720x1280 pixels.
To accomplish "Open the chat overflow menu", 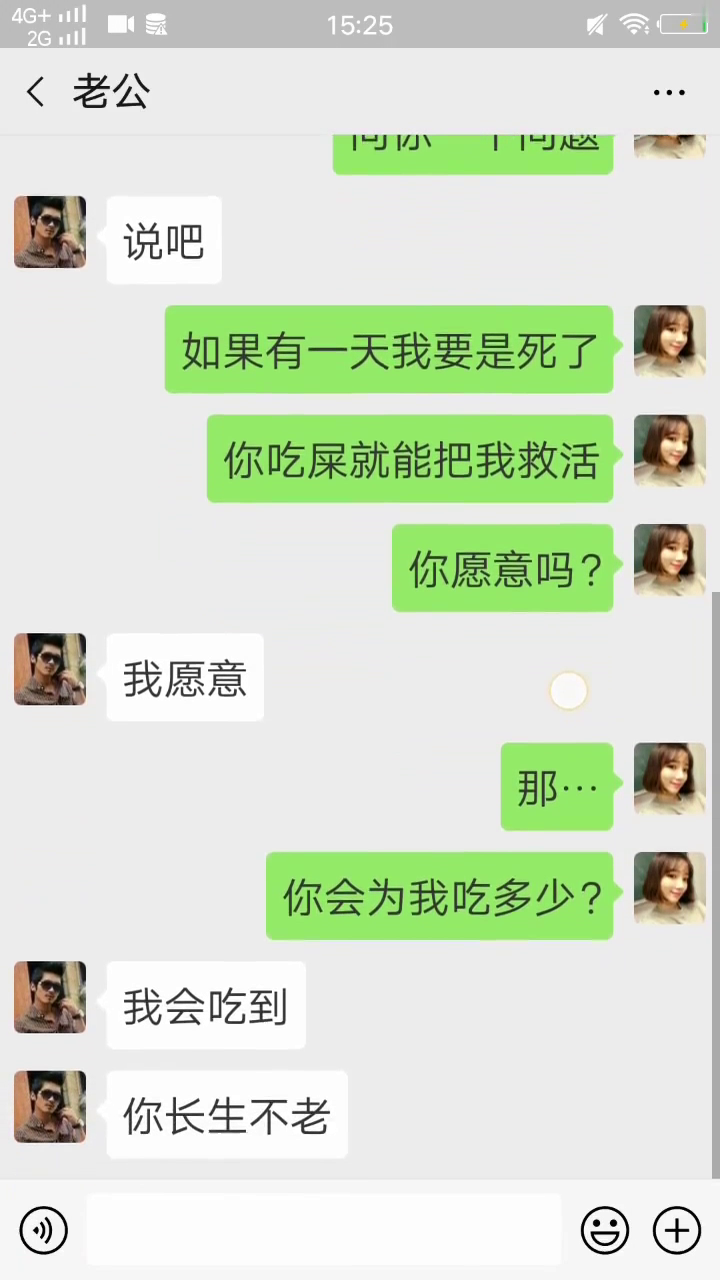I will 669,93.
